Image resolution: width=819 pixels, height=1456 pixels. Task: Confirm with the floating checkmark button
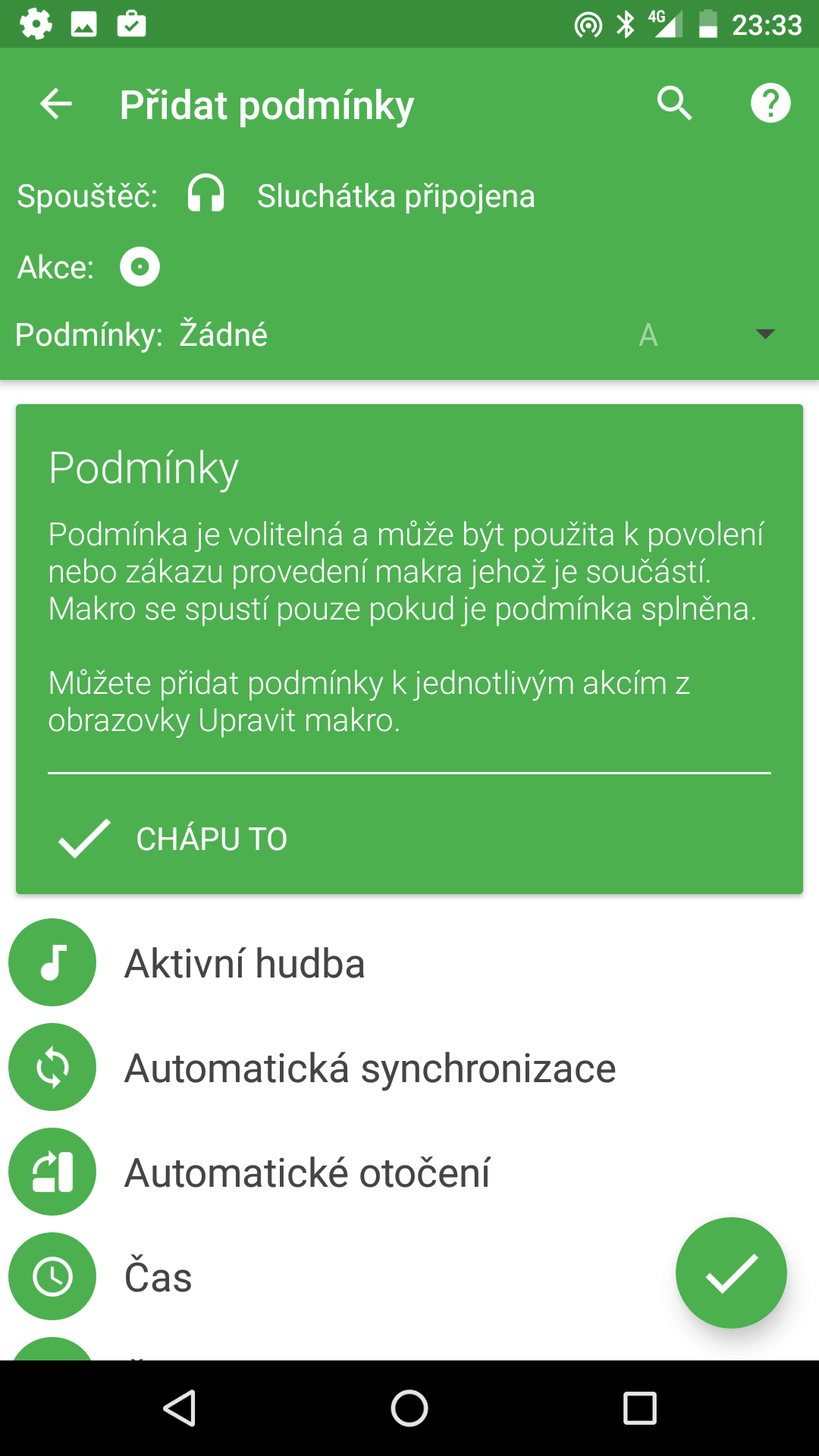[731, 1272]
